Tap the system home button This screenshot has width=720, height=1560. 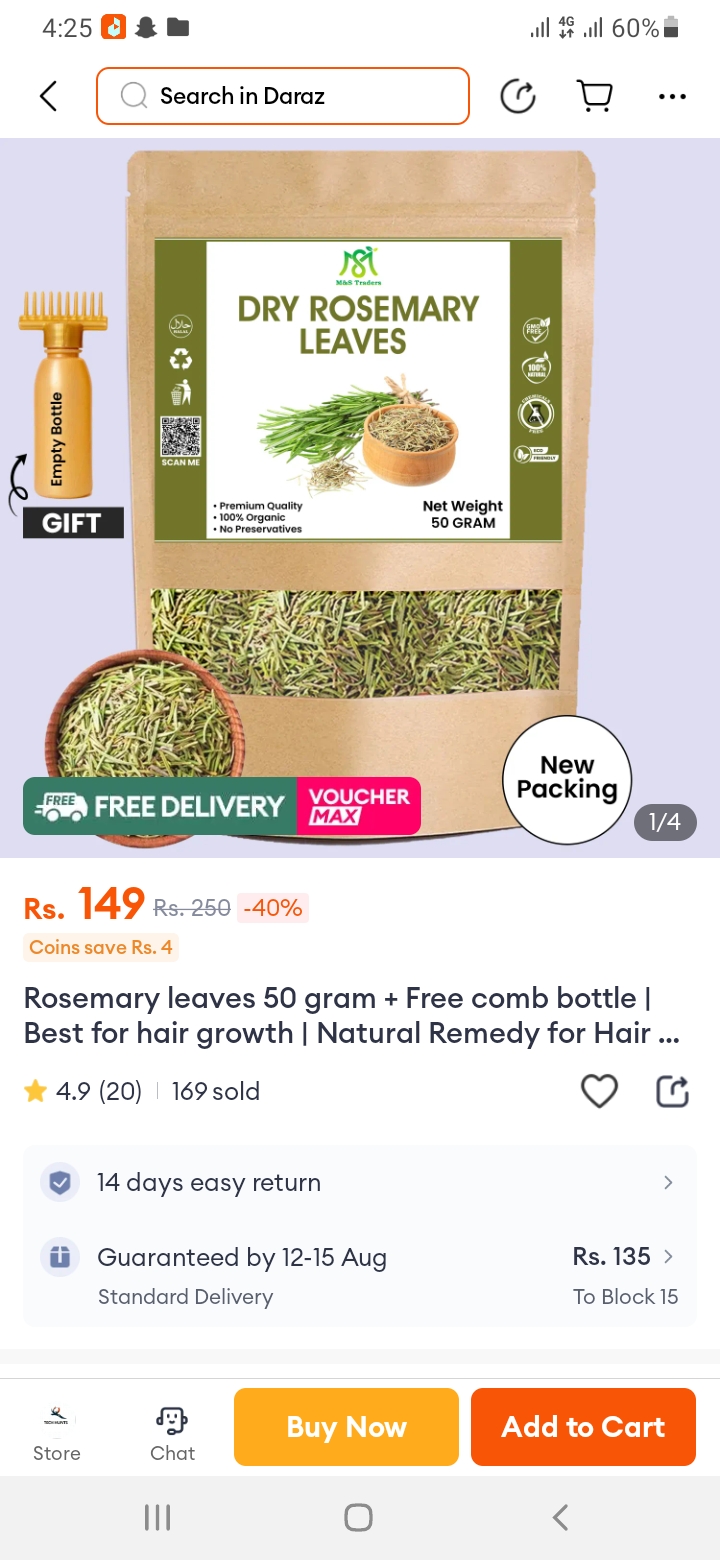(x=358, y=1517)
